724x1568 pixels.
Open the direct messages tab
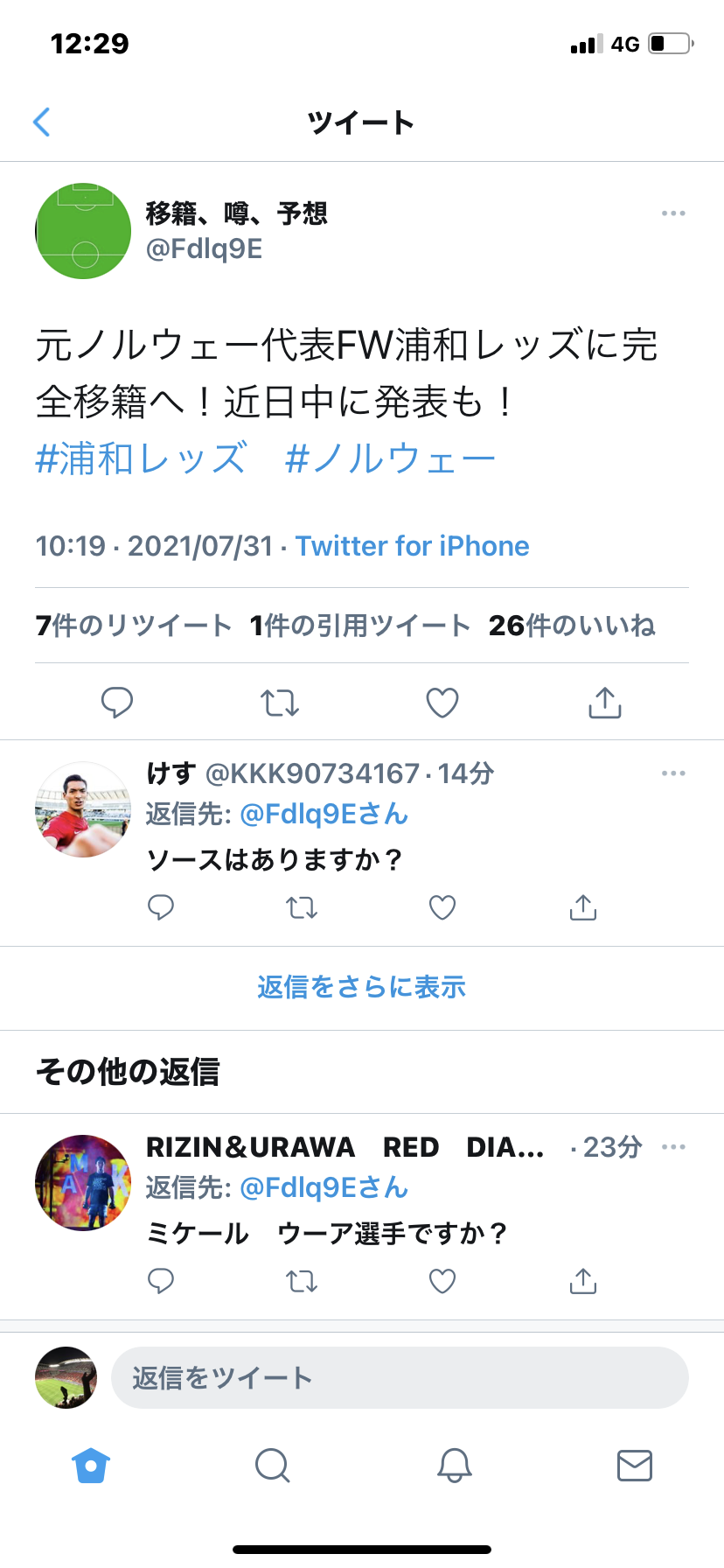click(x=635, y=1465)
